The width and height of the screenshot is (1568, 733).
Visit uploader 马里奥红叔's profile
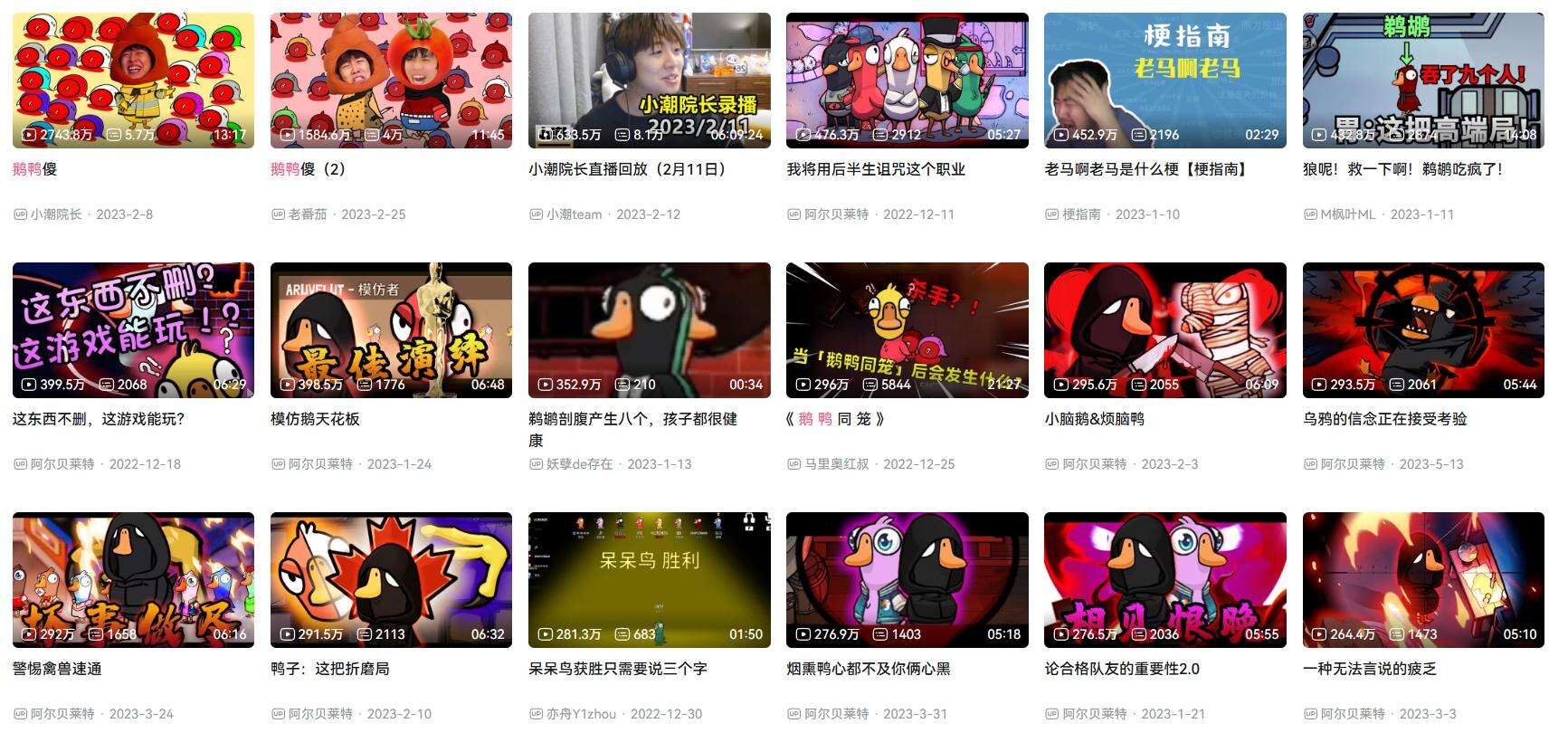836,464
